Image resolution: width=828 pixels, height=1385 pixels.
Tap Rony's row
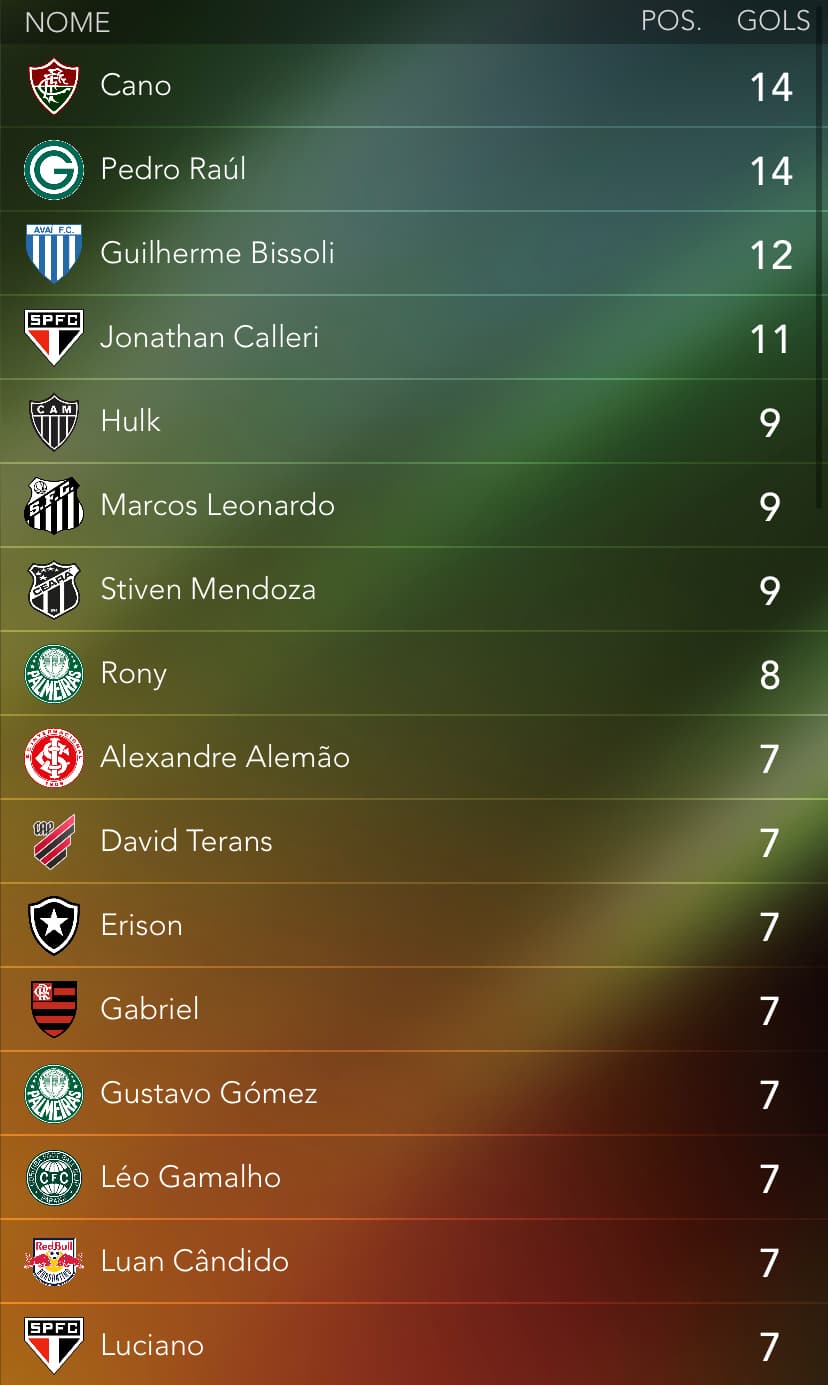point(414,673)
